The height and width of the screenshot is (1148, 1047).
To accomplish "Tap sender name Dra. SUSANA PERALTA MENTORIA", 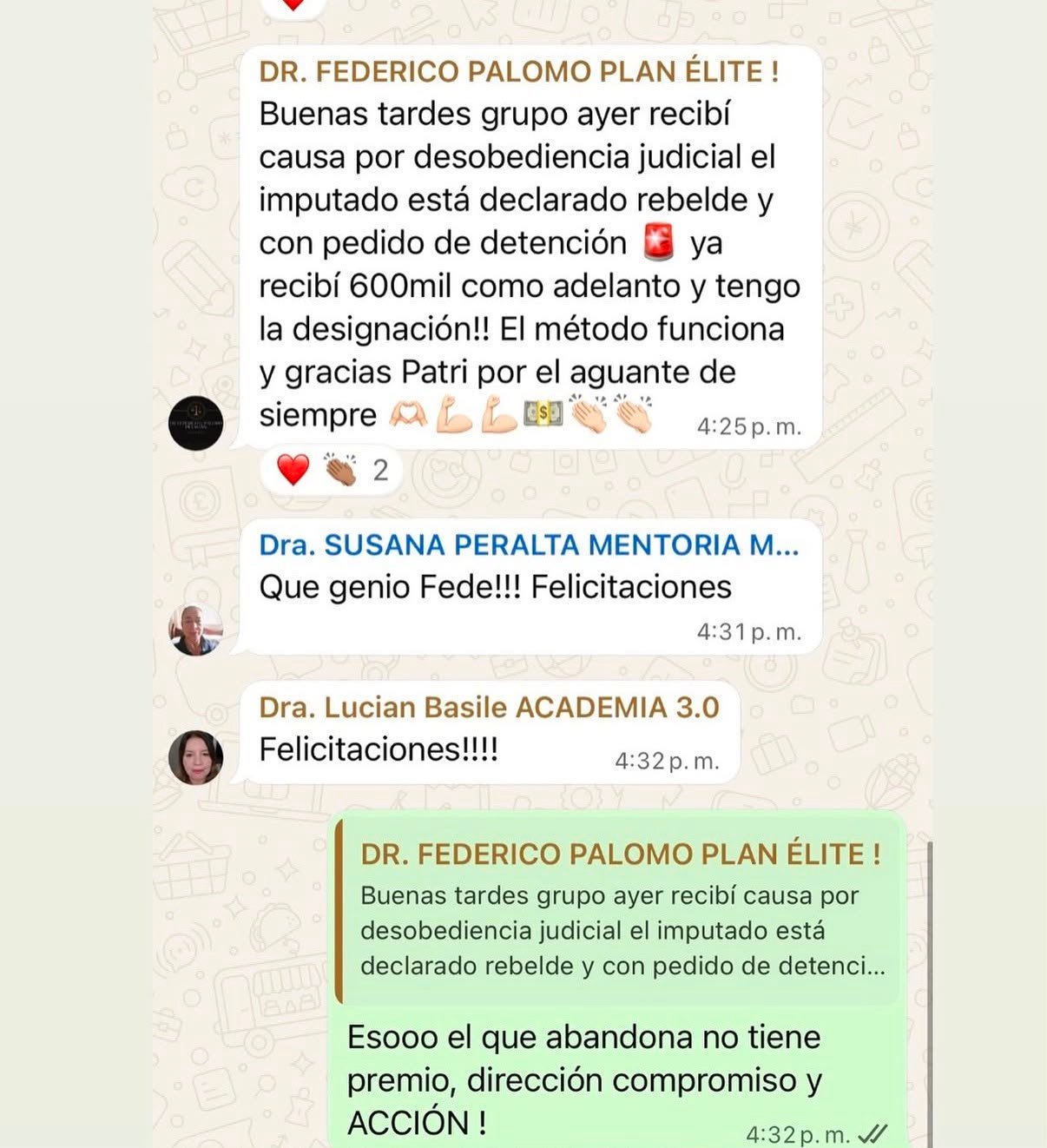I will tap(529, 544).
